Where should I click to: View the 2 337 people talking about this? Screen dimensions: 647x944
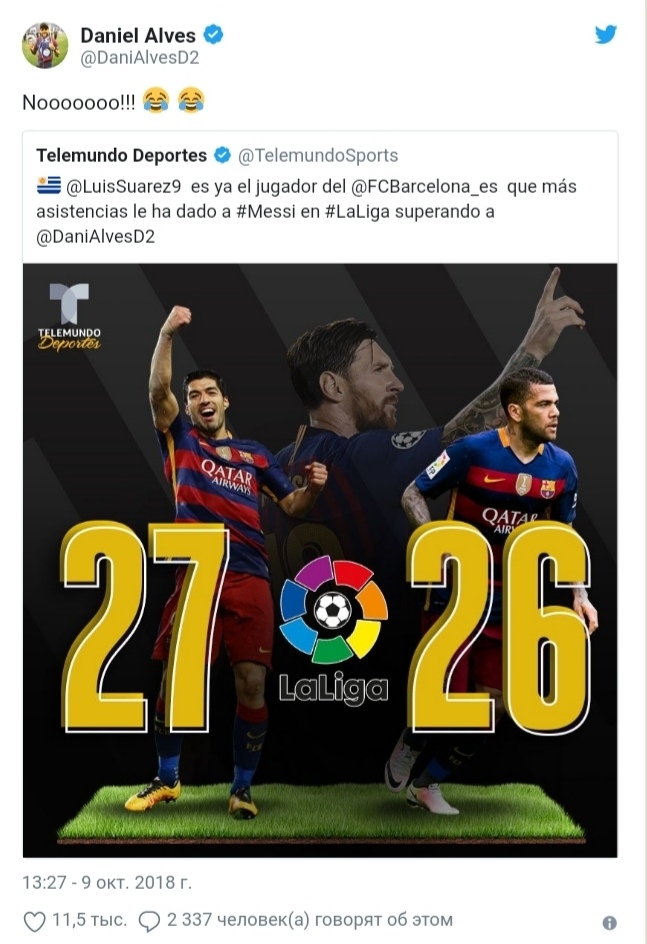(296, 920)
